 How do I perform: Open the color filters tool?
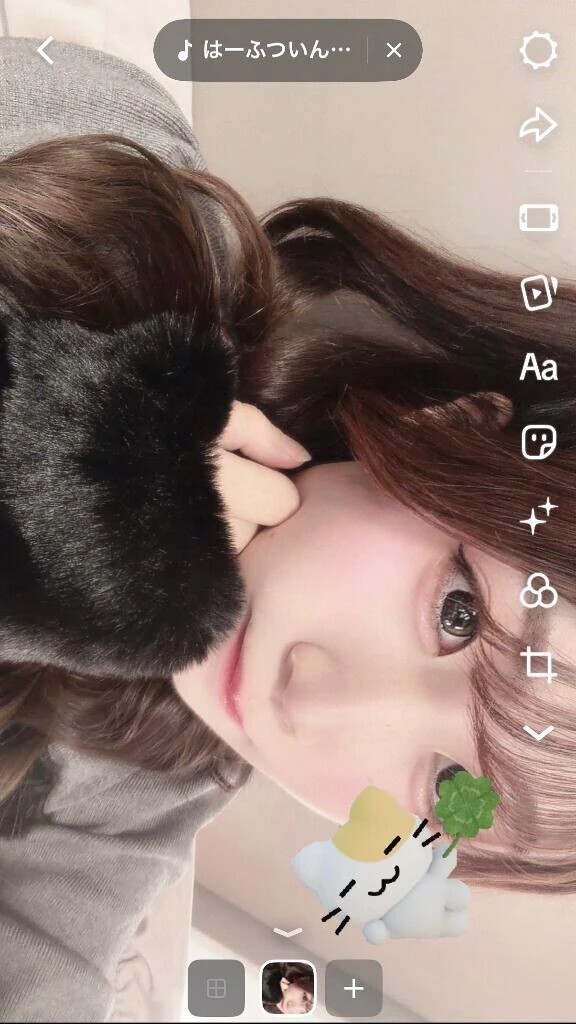tap(539, 592)
